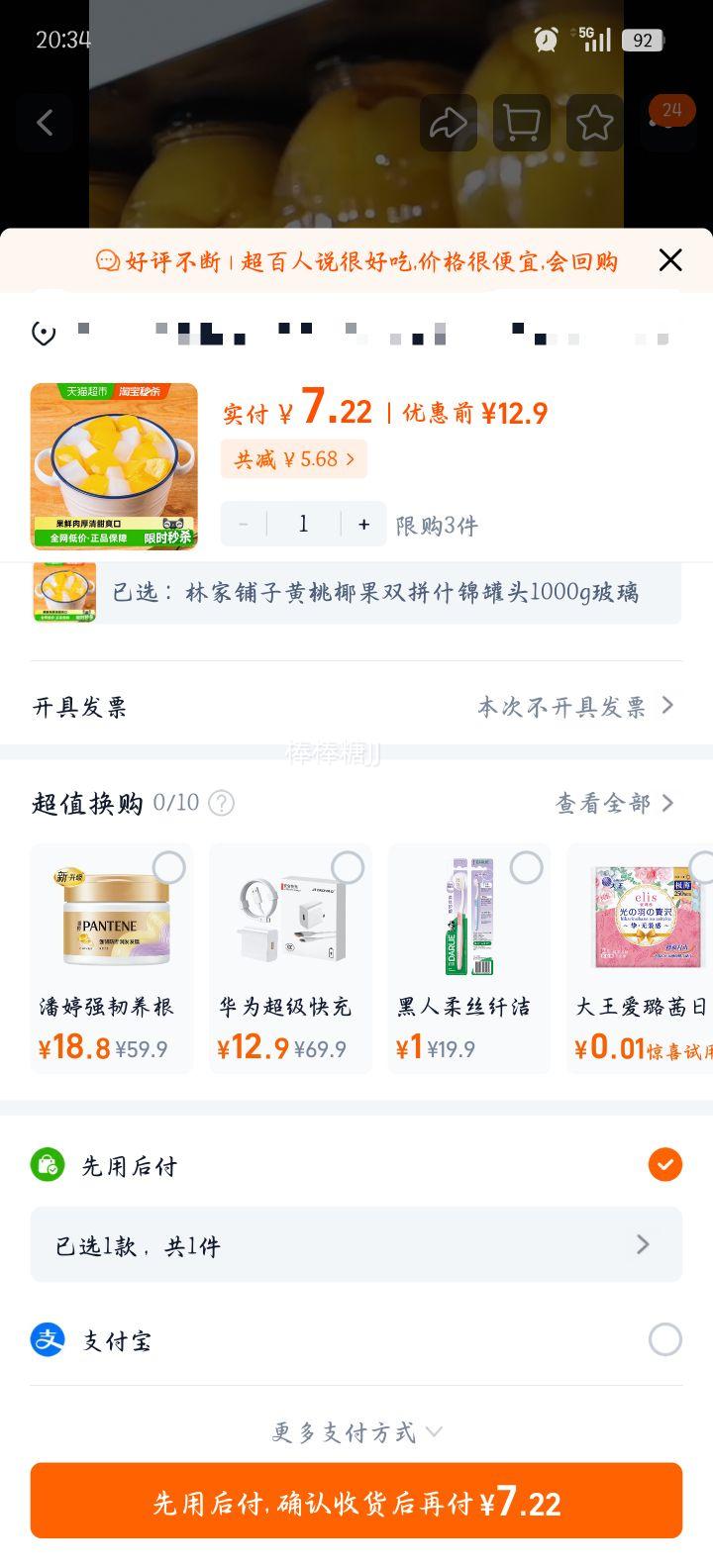Tap the 先用后付 green bag icon
713x1568 pixels.
(46, 1165)
